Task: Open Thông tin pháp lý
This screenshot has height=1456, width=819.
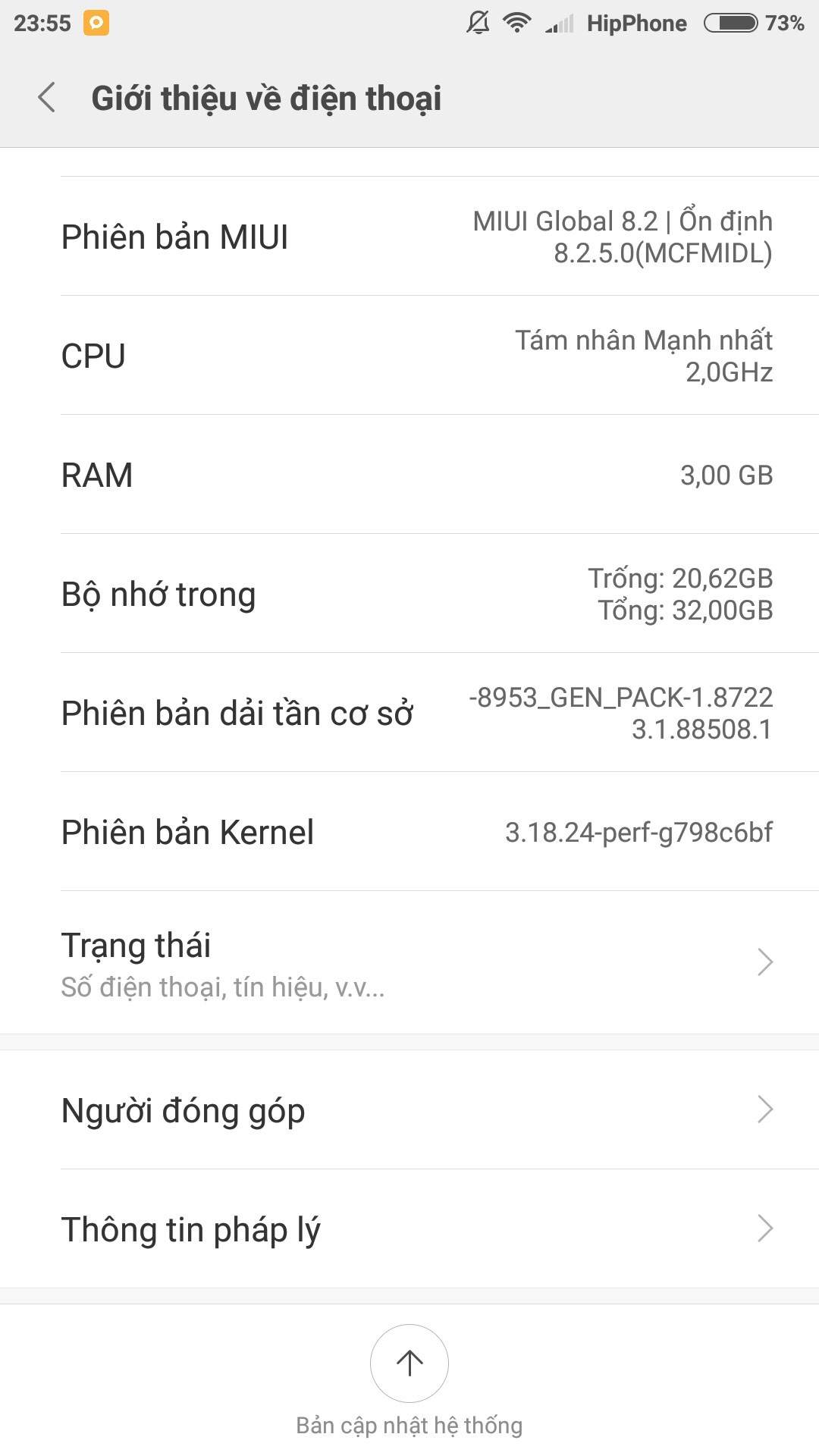Action: [409, 1229]
